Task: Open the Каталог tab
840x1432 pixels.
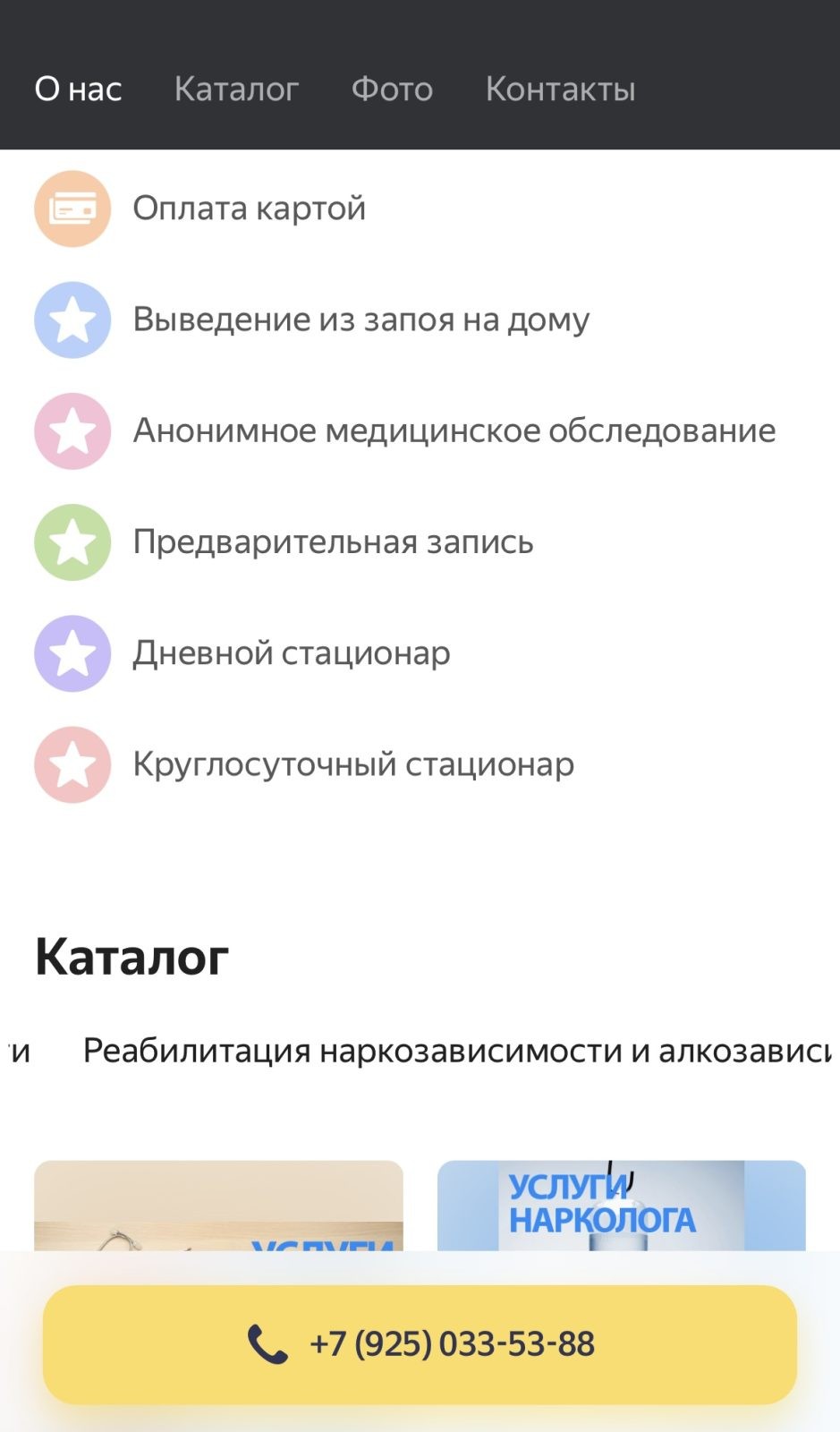Action: click(236, 89)
